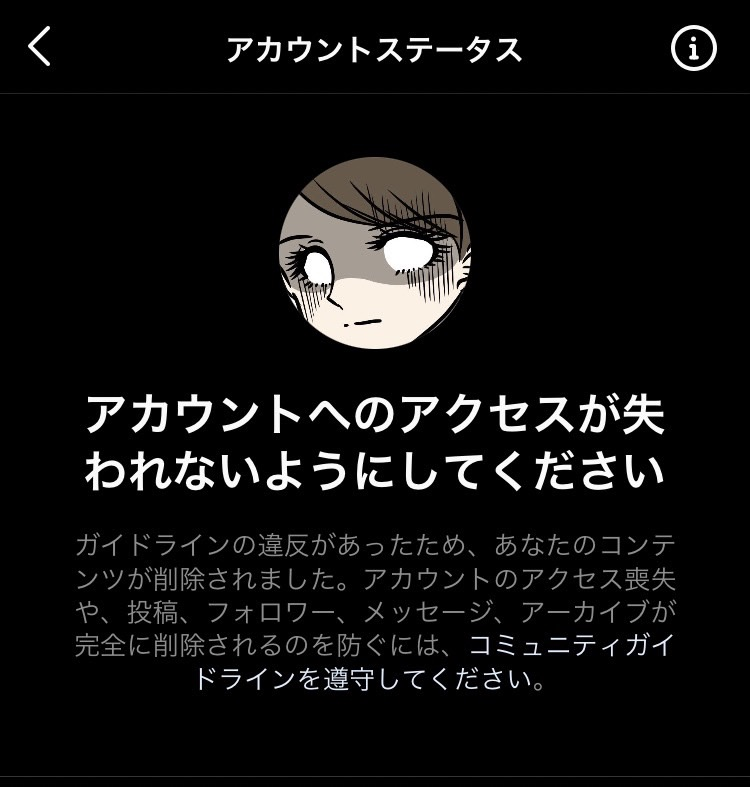Open the コミュニティガイドライン link
750x787 pixels.
point(571,645)
